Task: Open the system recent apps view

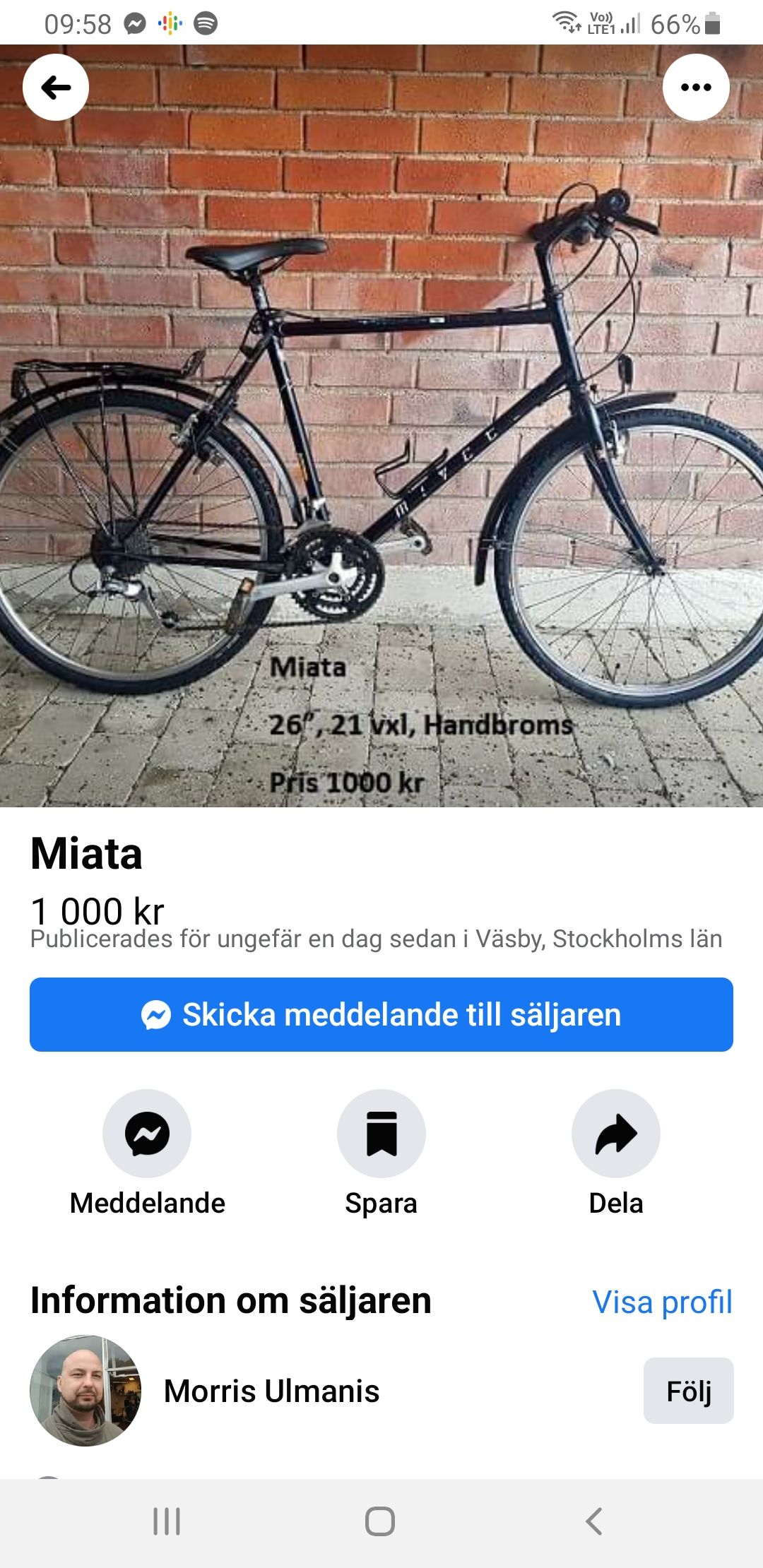Action: click(167, 1521)
